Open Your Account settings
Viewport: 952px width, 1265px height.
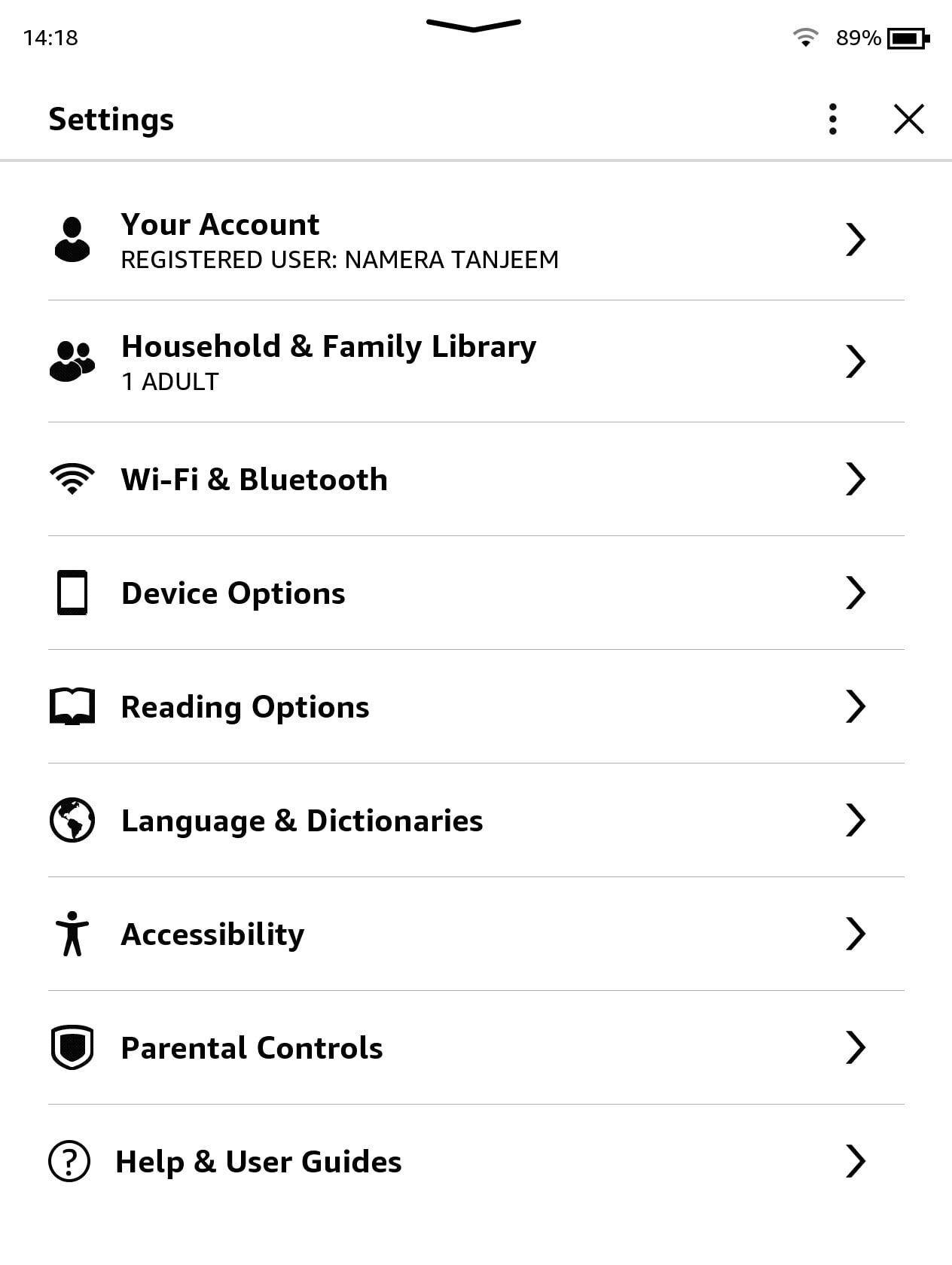476,240
